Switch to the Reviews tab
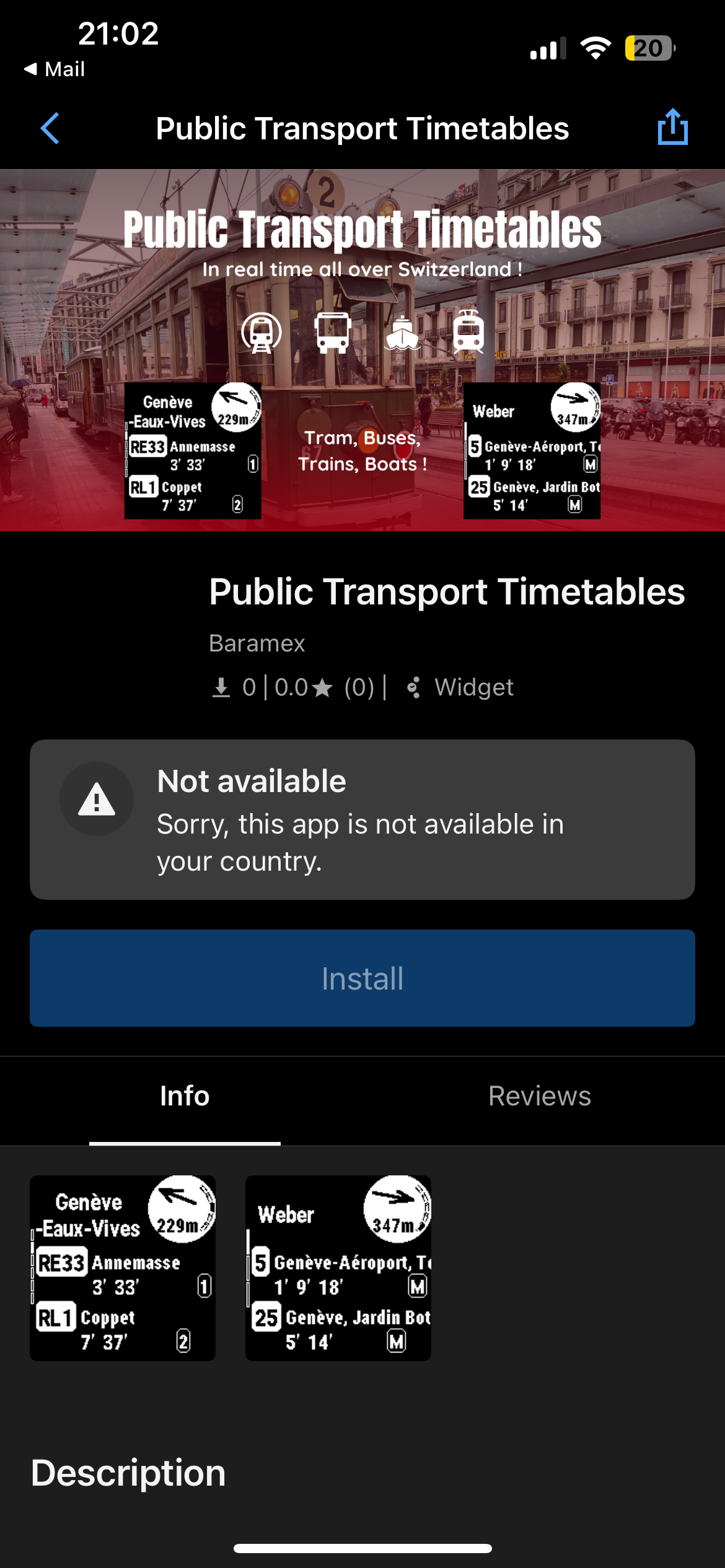725x1568 pixels. (x=539, y=1096)
